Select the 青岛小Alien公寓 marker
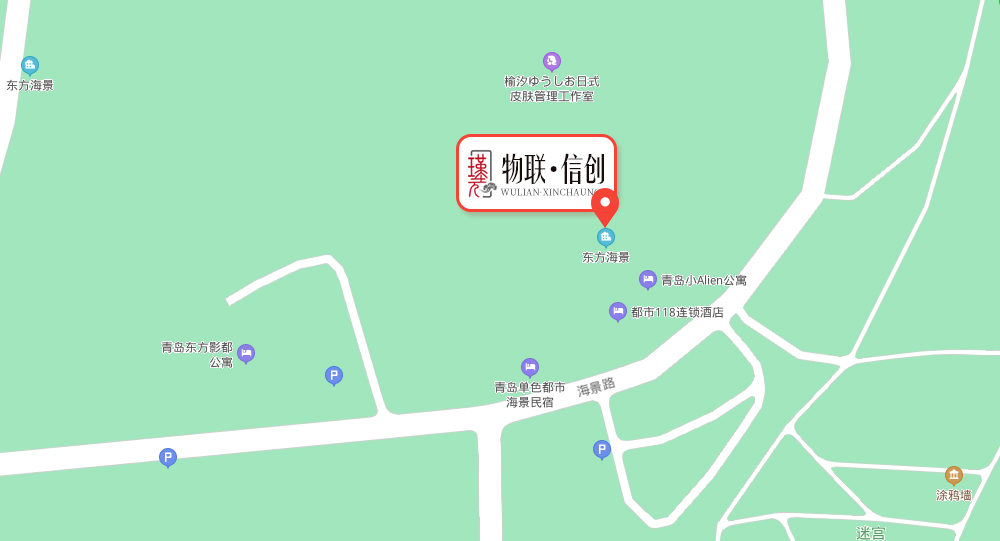Image resolution: width=1000 pixels, height=541 pixels. 648,280
